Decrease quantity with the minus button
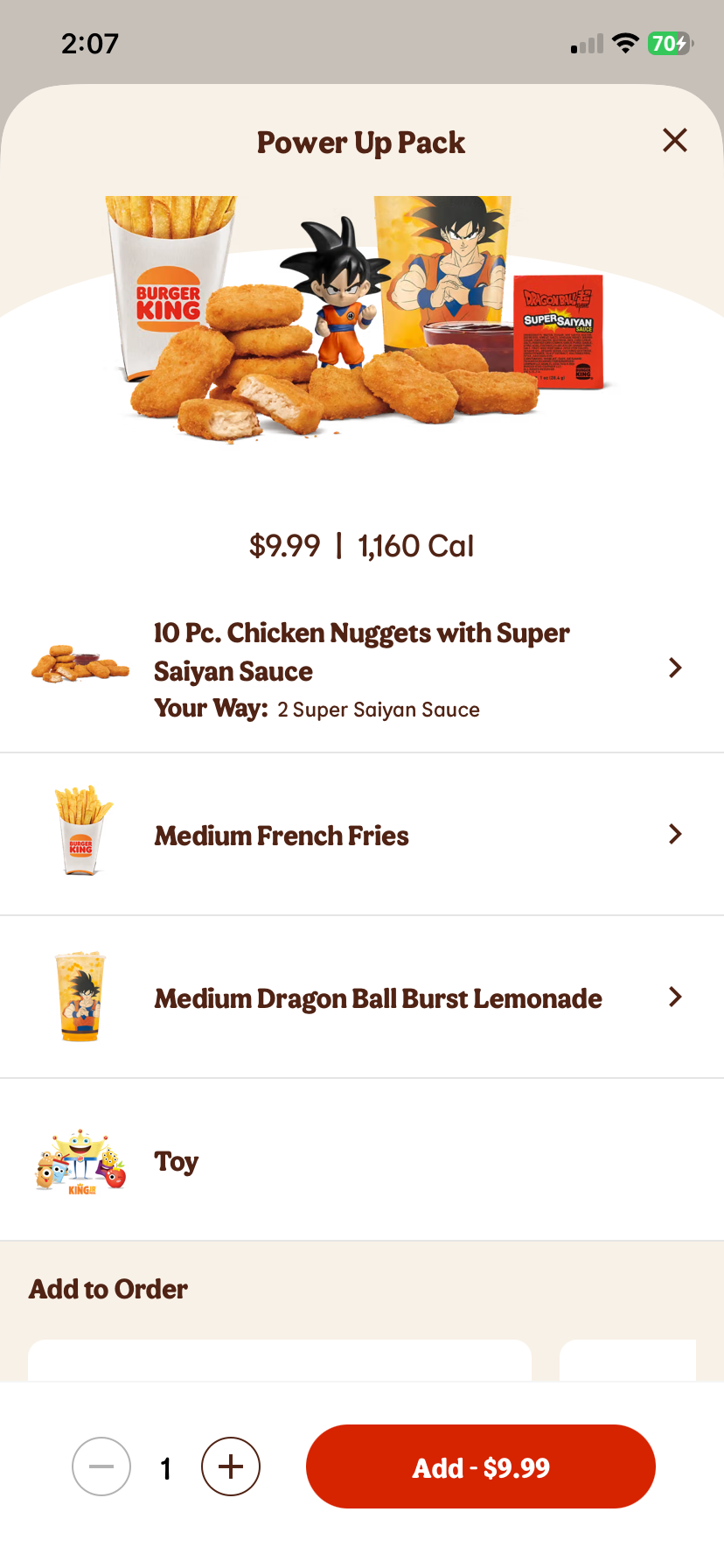This screenshot has width=724, height=1568. tap(101, 1466)
